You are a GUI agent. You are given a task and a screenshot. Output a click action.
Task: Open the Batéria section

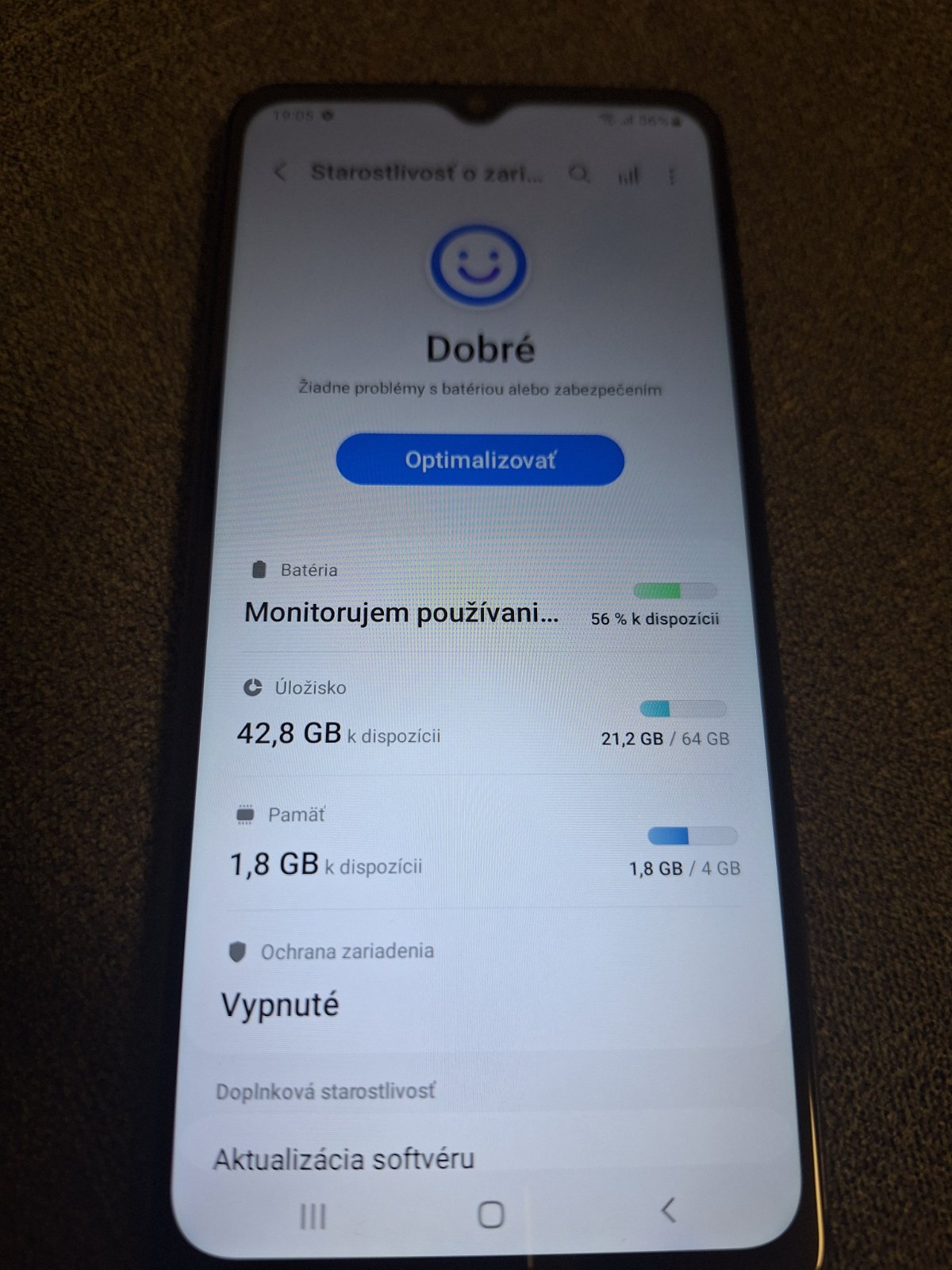point(482,595)
